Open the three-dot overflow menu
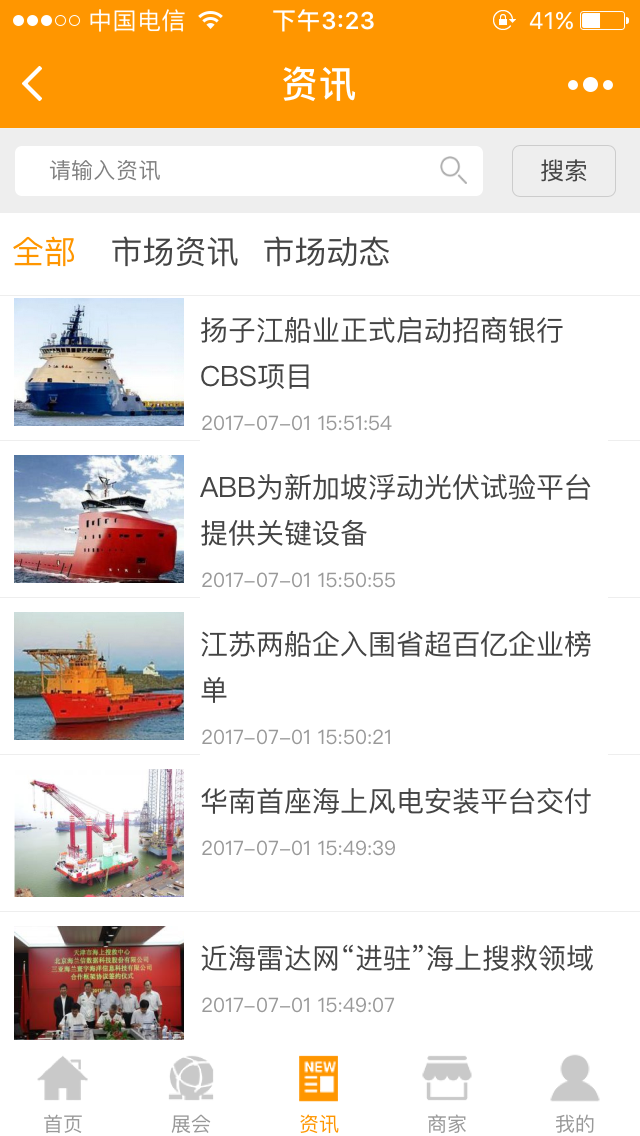 pyautogui.click(x=590, y=85)
